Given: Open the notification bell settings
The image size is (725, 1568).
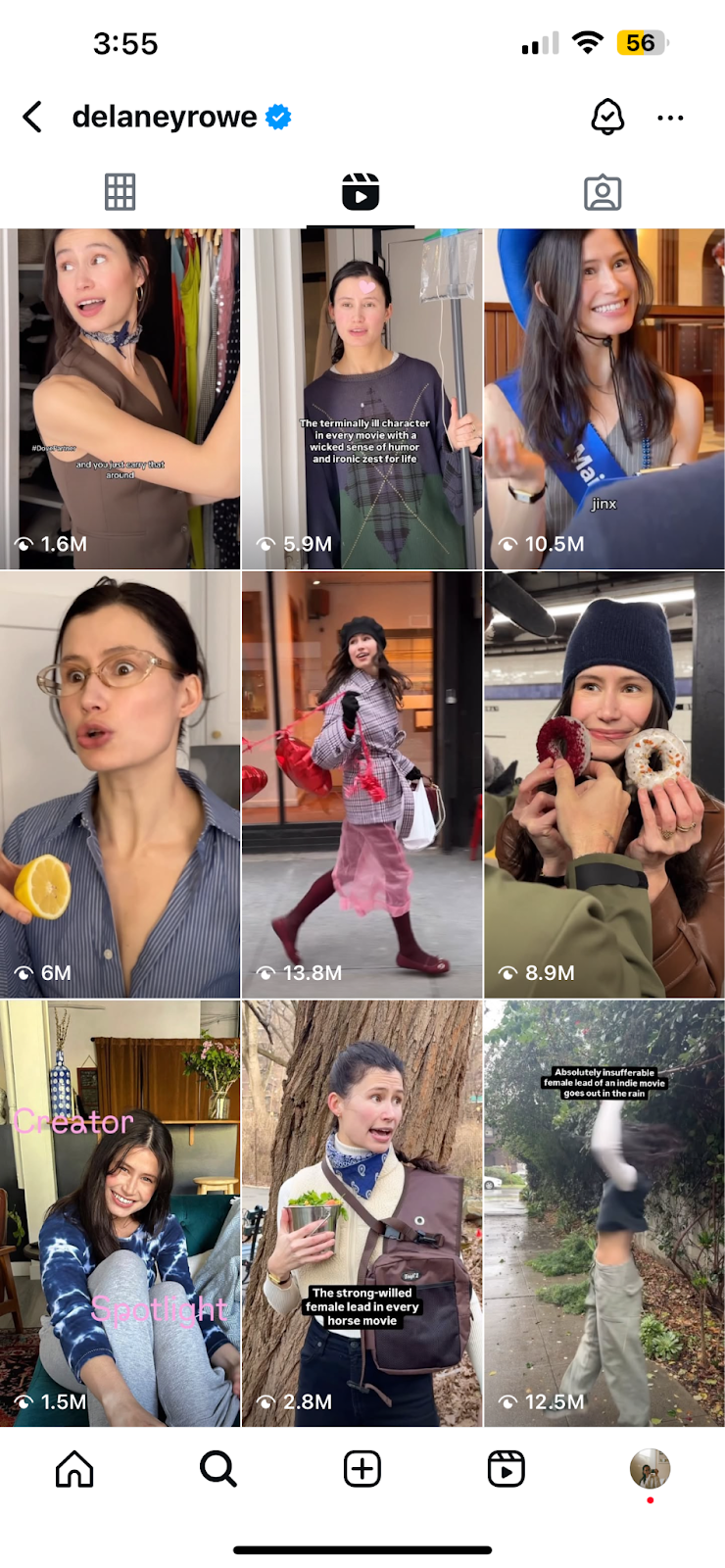Looking at the screenshot, I should point(607,117).
